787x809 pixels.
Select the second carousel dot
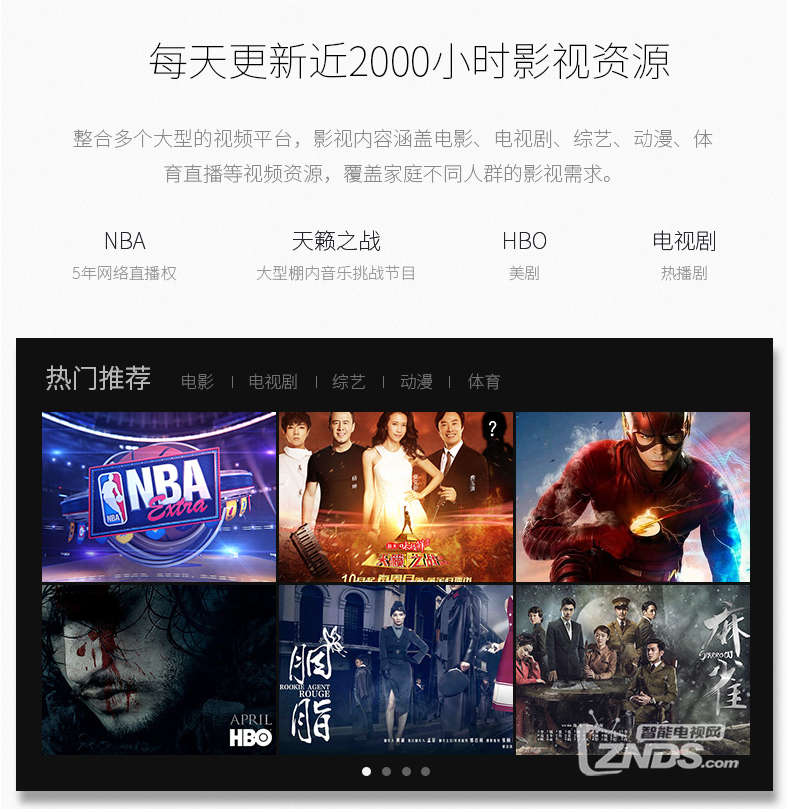[386, 771]
